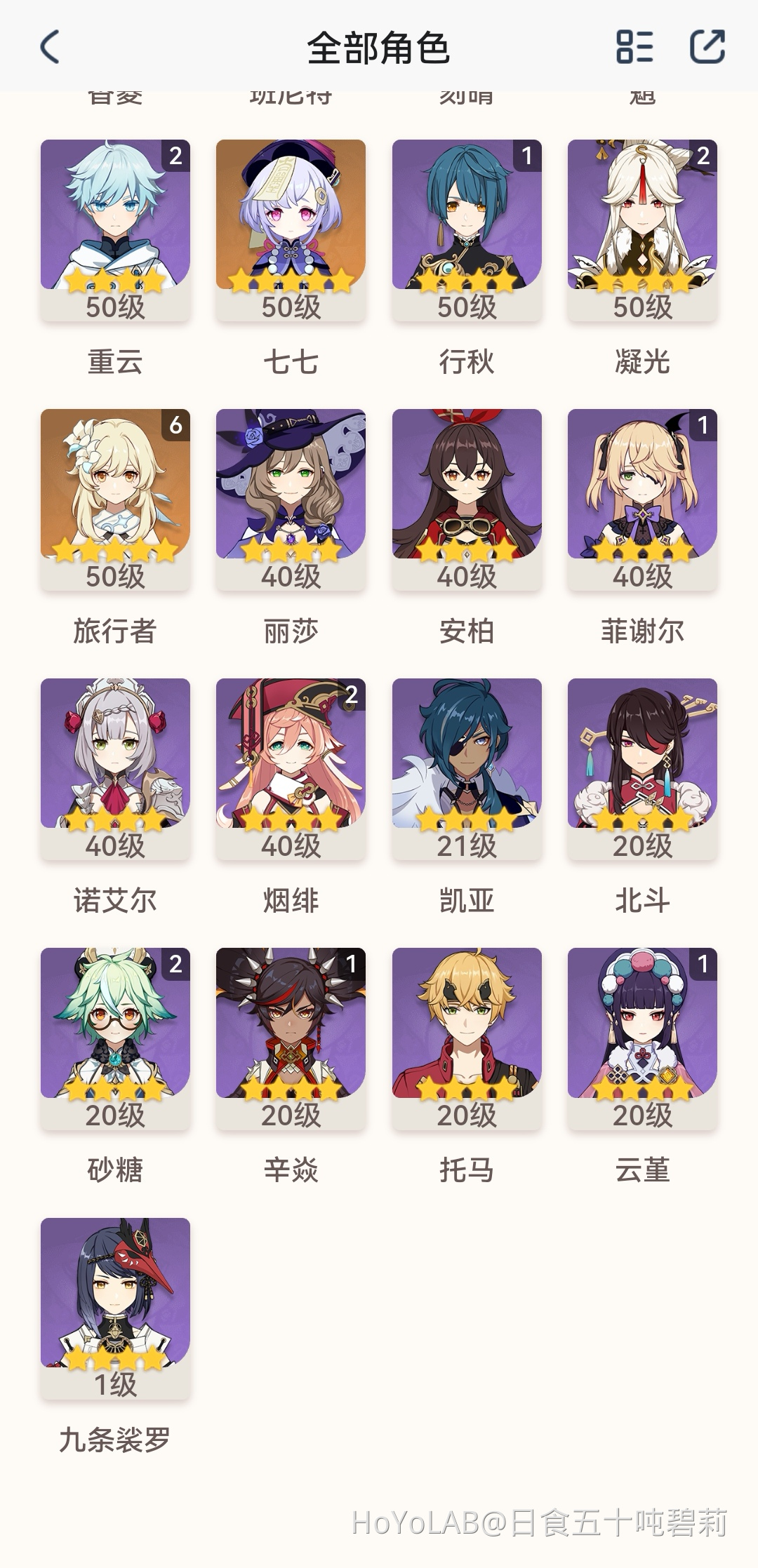Open the 旅行者 character card
This screenshot has width=758, height=1568.
115,500
